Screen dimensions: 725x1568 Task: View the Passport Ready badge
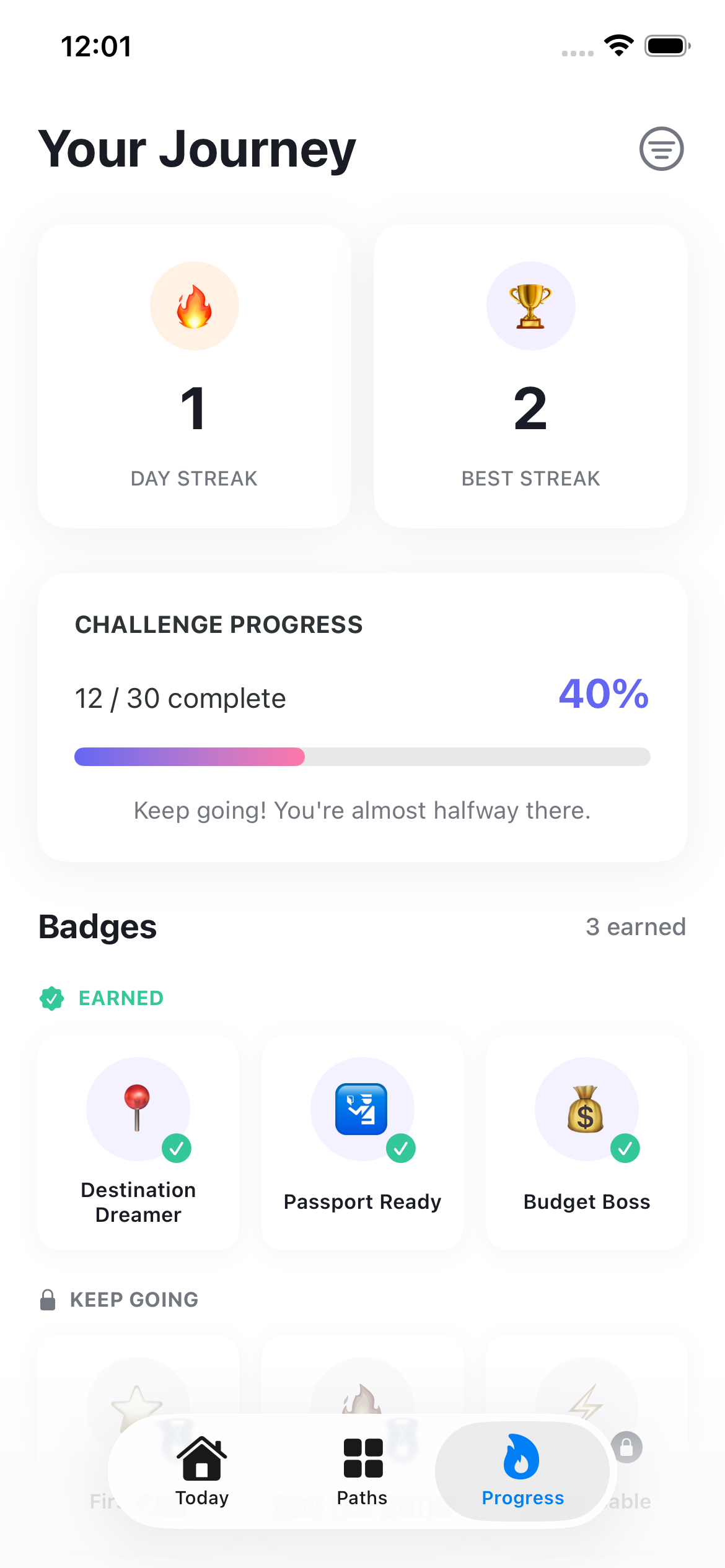[x=362, y=1143]
